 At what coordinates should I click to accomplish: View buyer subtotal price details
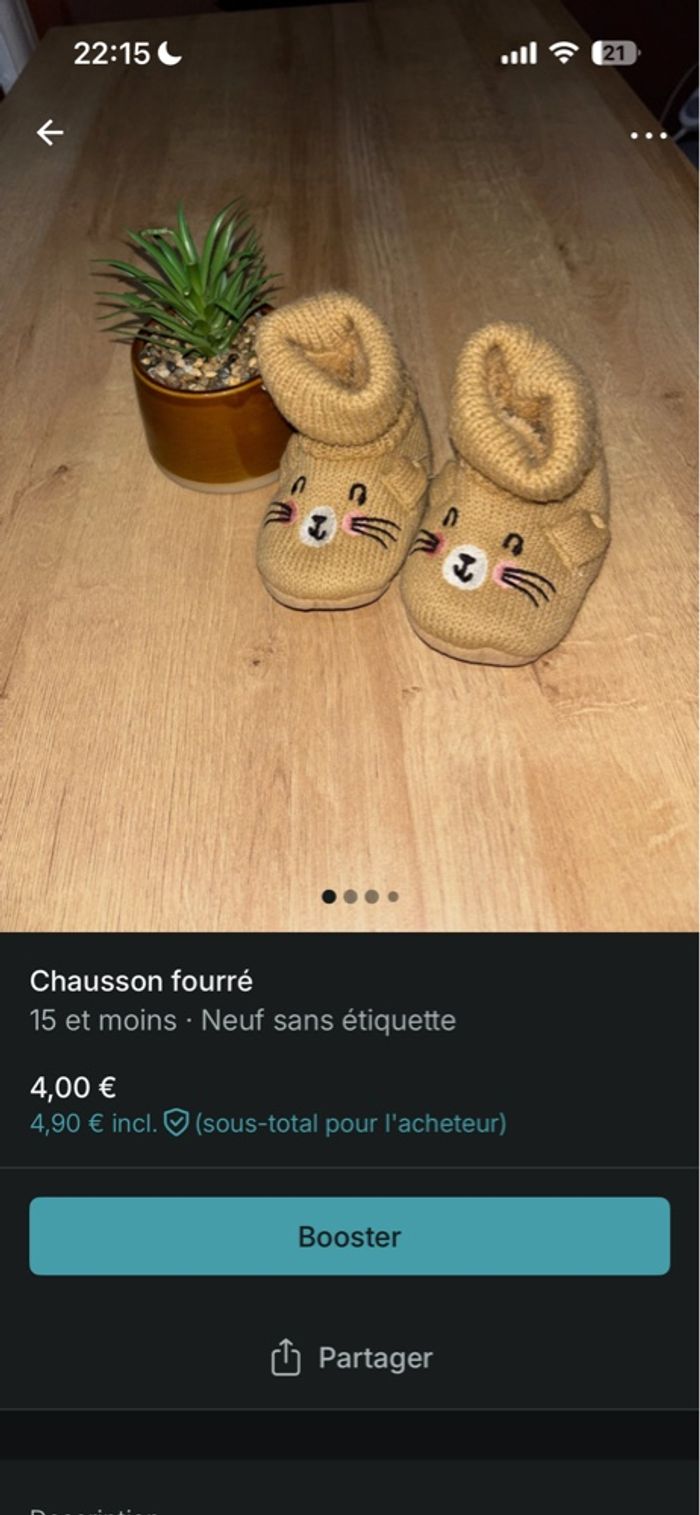[268, 1124]
